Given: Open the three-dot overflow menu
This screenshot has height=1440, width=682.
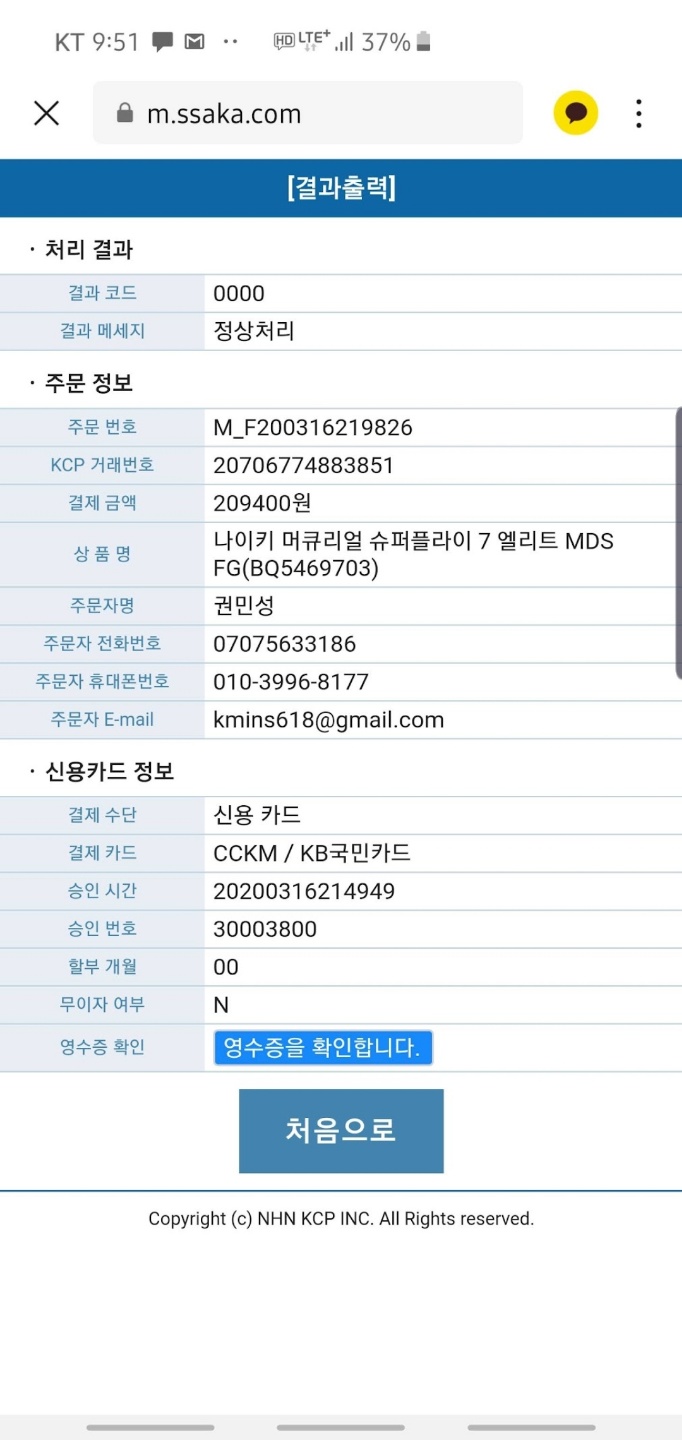Looking at the screenshot, I should click(x=639, y=113).
